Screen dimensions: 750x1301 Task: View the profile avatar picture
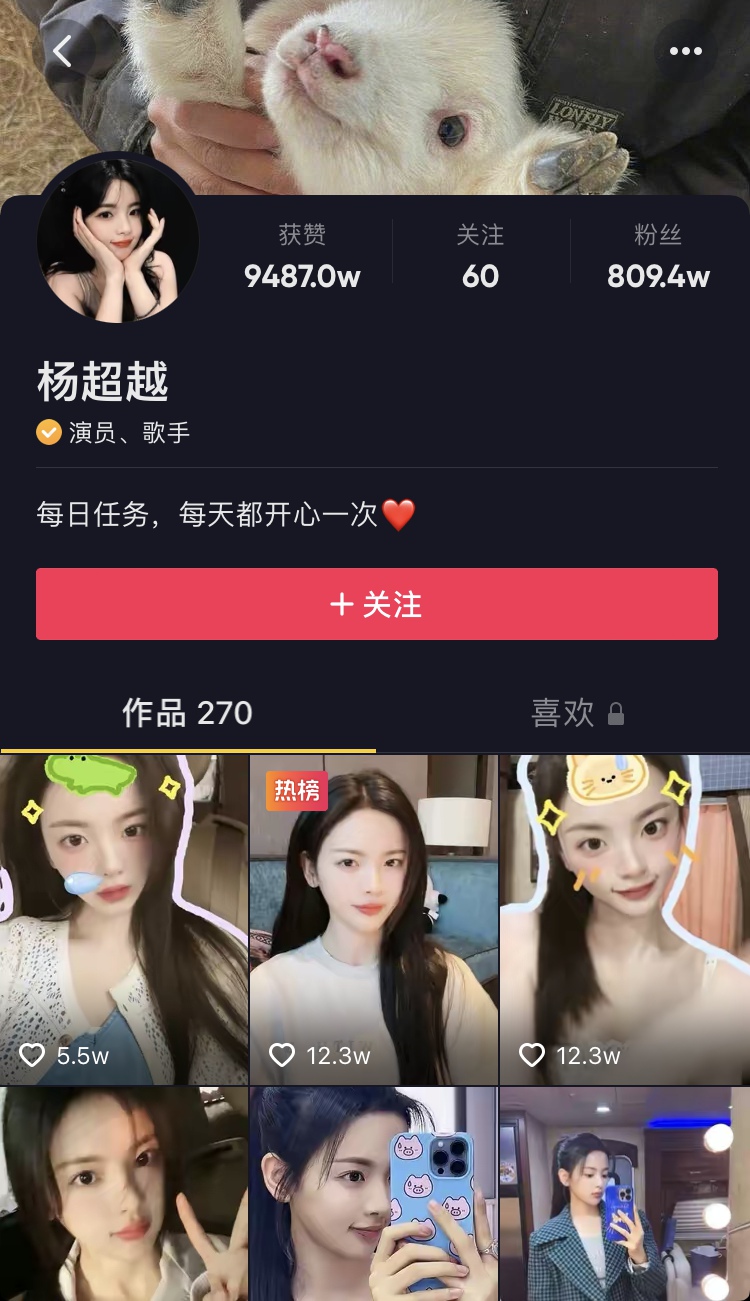(x=117, y=241)
